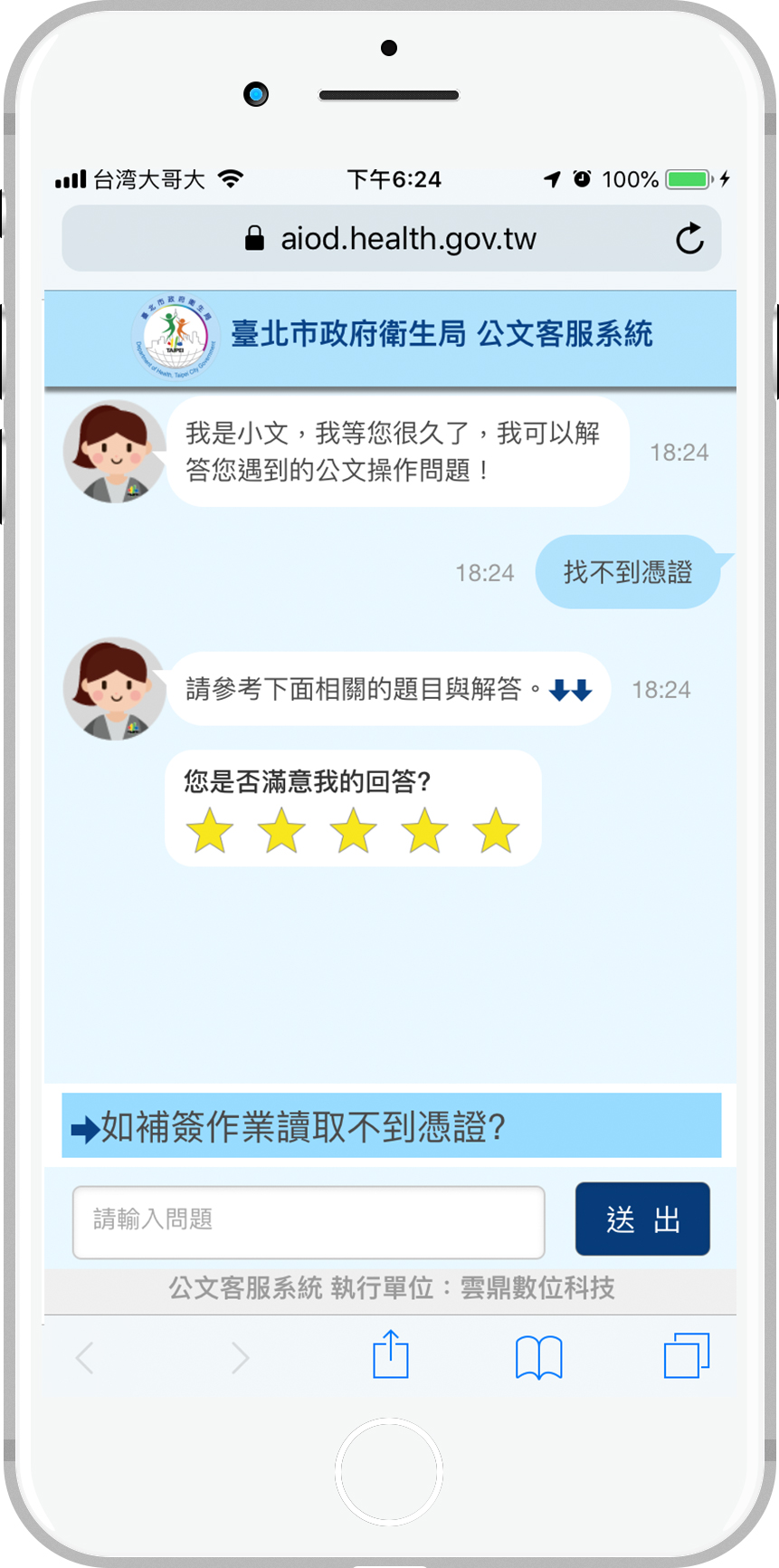Open Safari bookmarks
This screenshot has height=1568, width=779.
pyautogui.click(x=539, y=1357)
